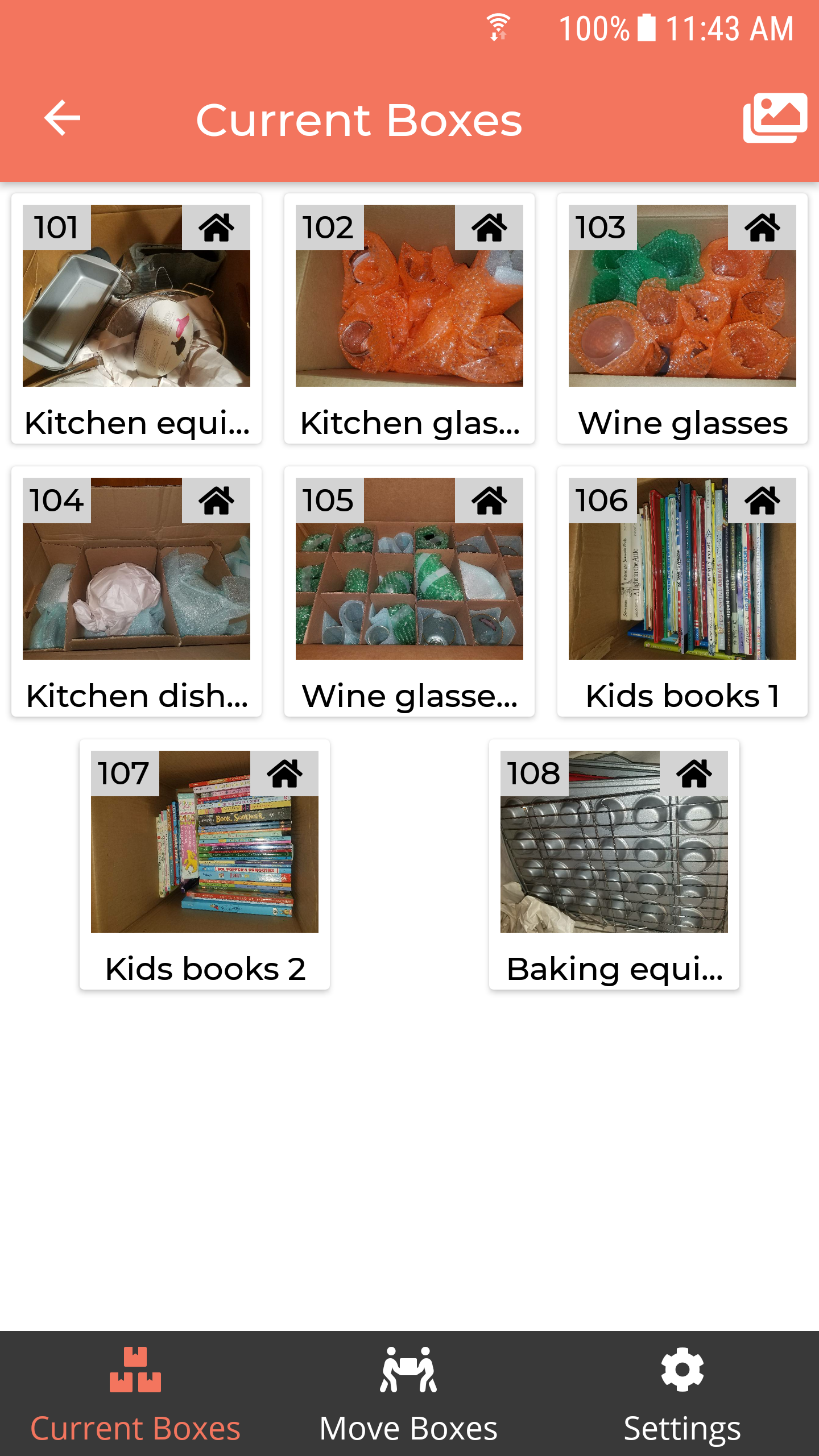Open box 108 Baking equipment
This screenshot has height=1456, width=819.
click(614, 864)
